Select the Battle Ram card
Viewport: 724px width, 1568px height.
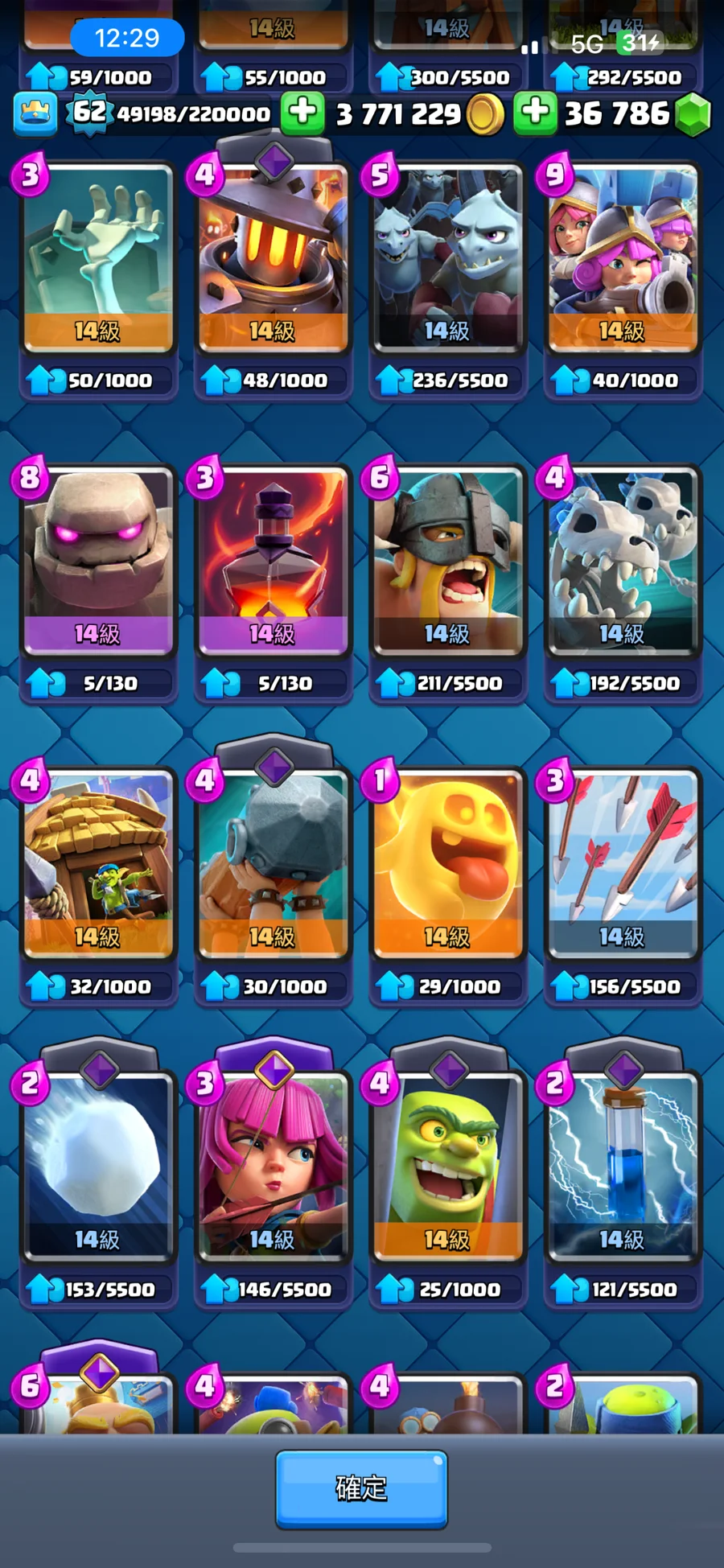click(273, 863)
